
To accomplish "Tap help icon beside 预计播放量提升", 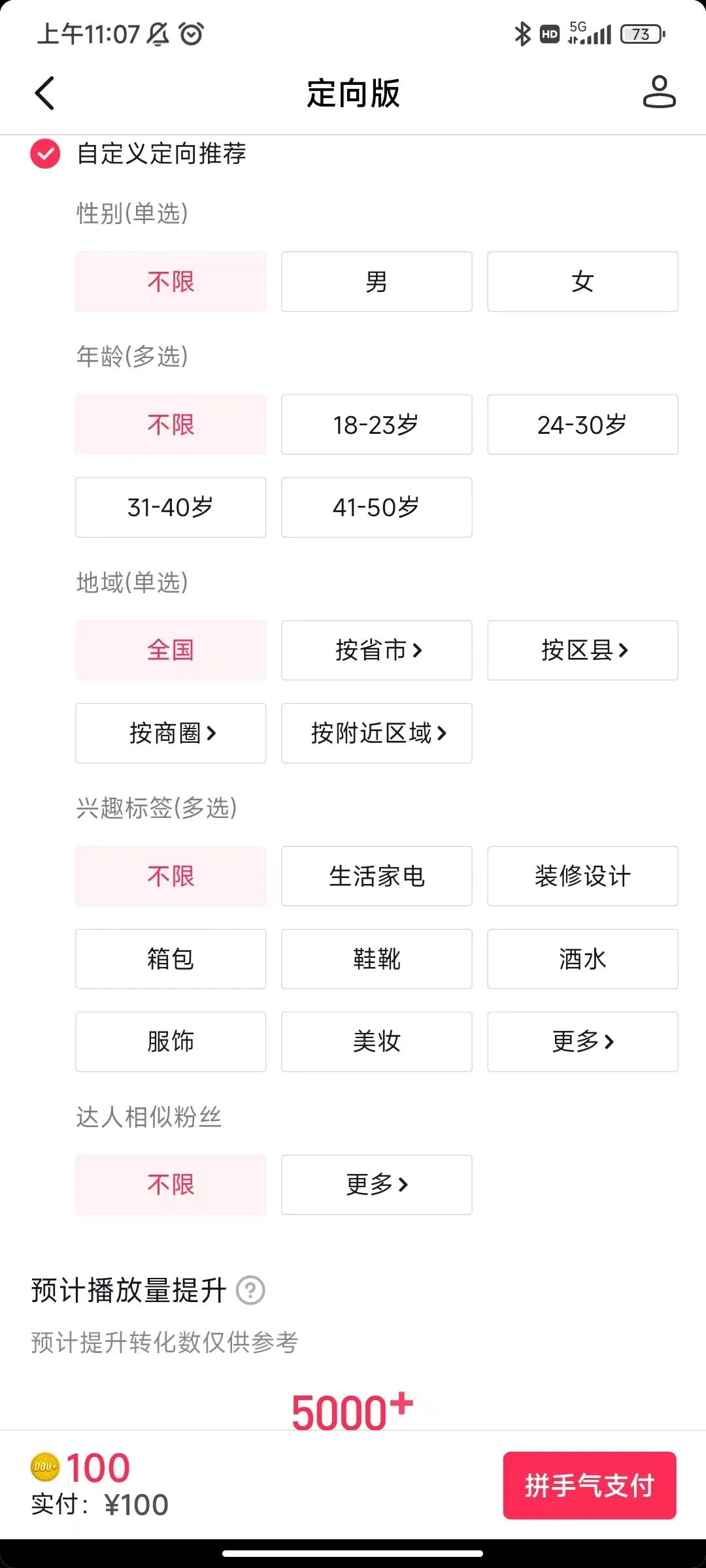I will [250, 1290].
